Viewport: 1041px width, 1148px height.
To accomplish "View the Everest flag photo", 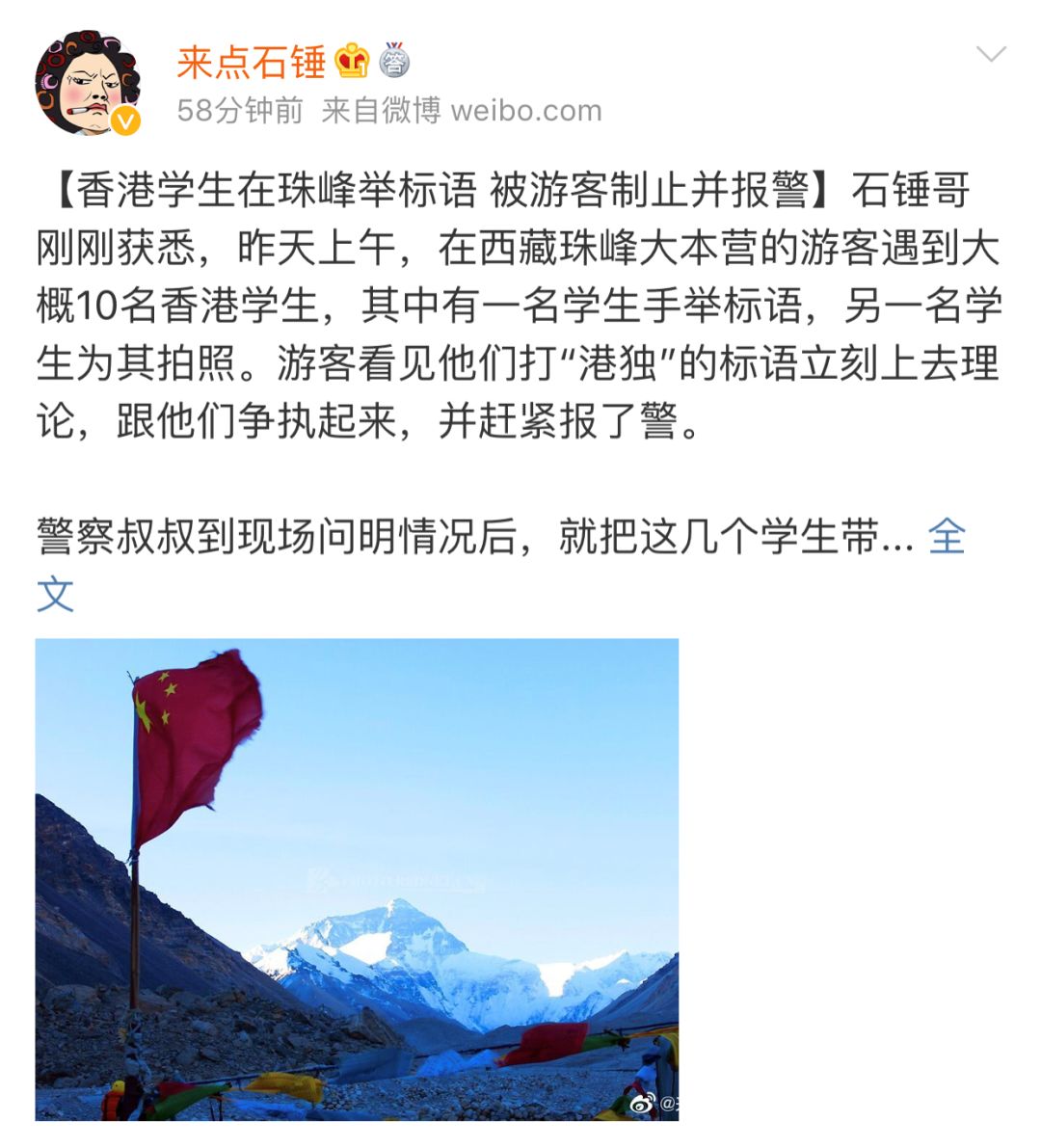I will click(357, 878).
